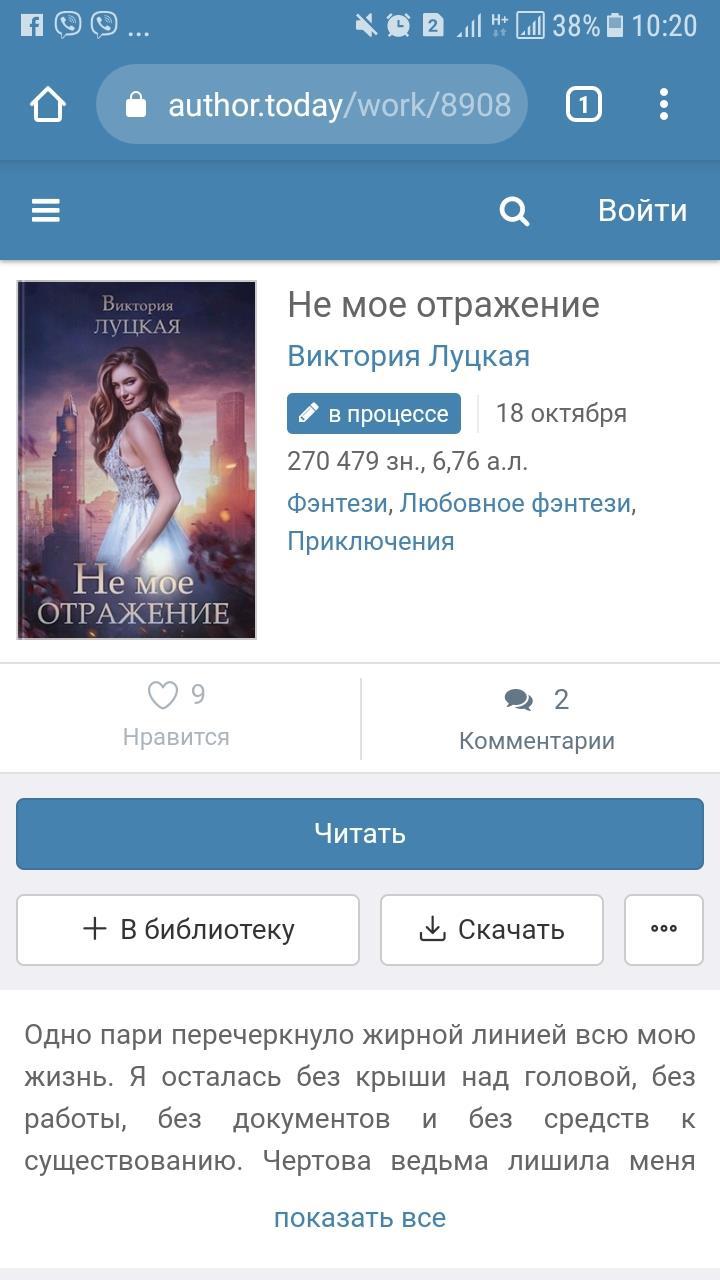Open site search magnifier

pyautogui.click(x=514, y=211)
